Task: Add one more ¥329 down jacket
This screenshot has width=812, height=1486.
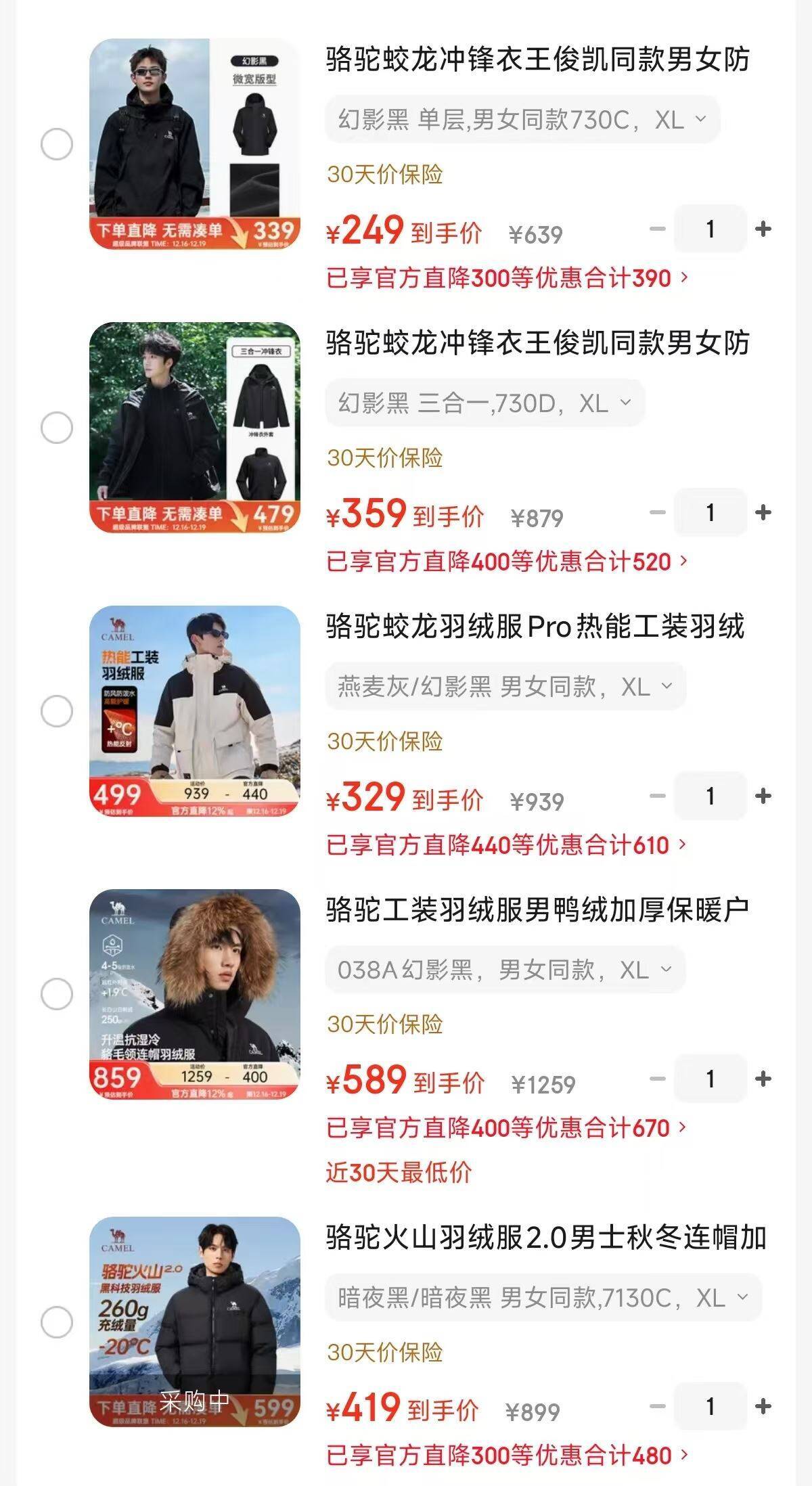Action: 763,796
